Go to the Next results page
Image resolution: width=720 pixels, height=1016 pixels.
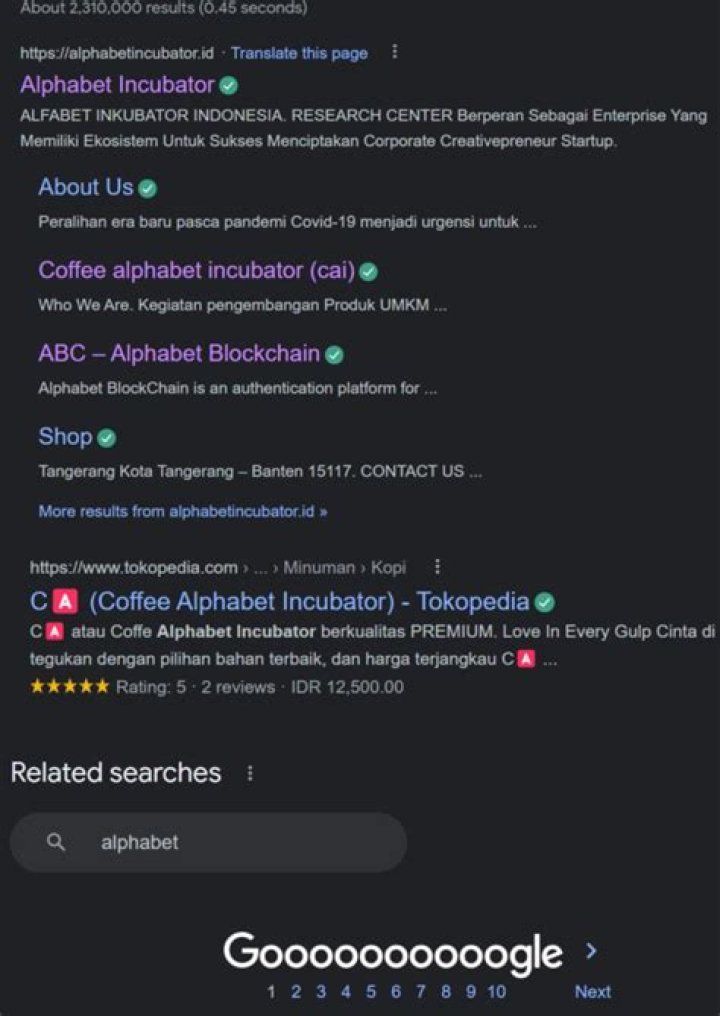(592, 992)
